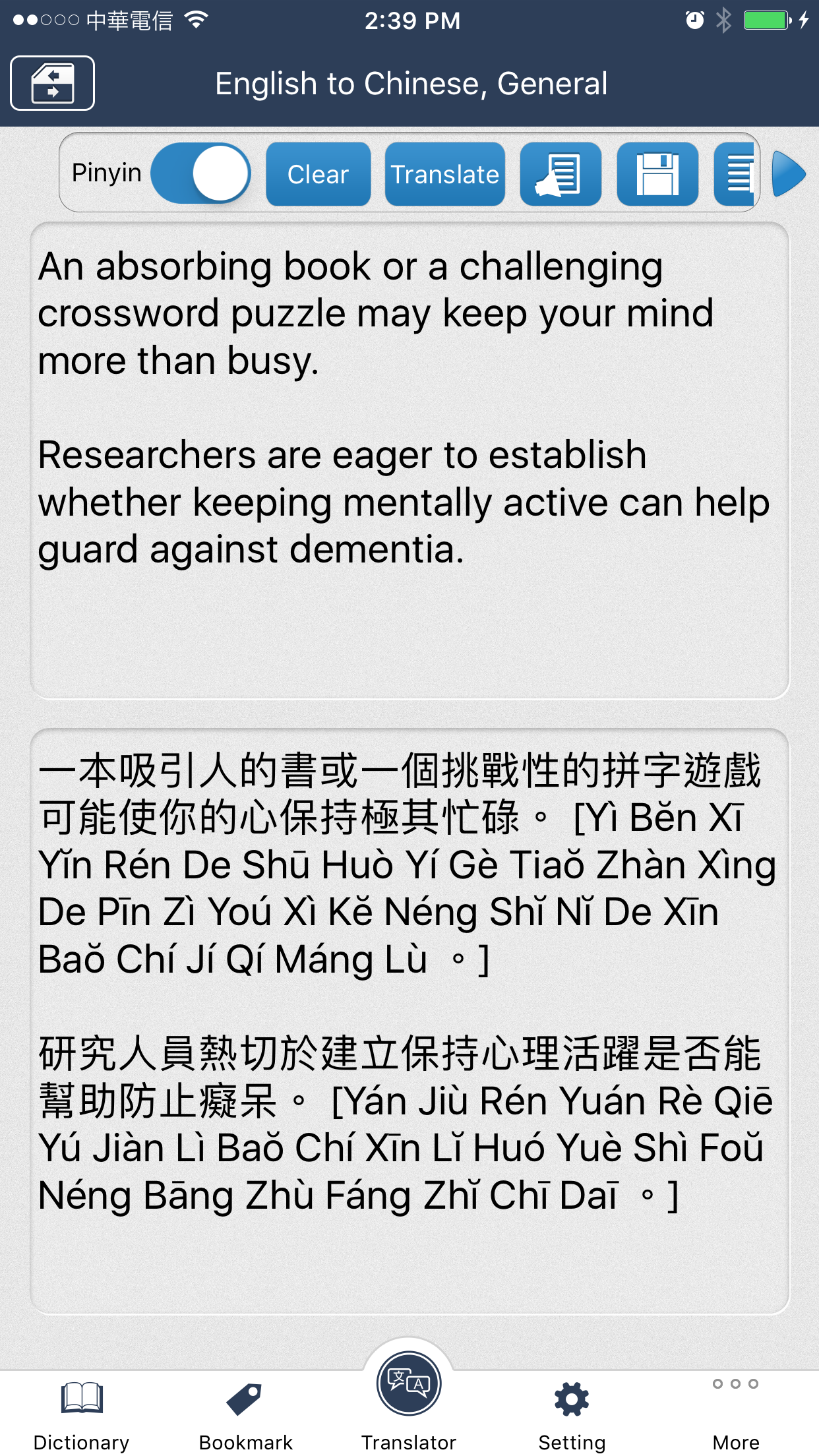The image size is (819, 1456).
Task: Select the Translator icon in bottom bar
Action: tap(409, 1383)
